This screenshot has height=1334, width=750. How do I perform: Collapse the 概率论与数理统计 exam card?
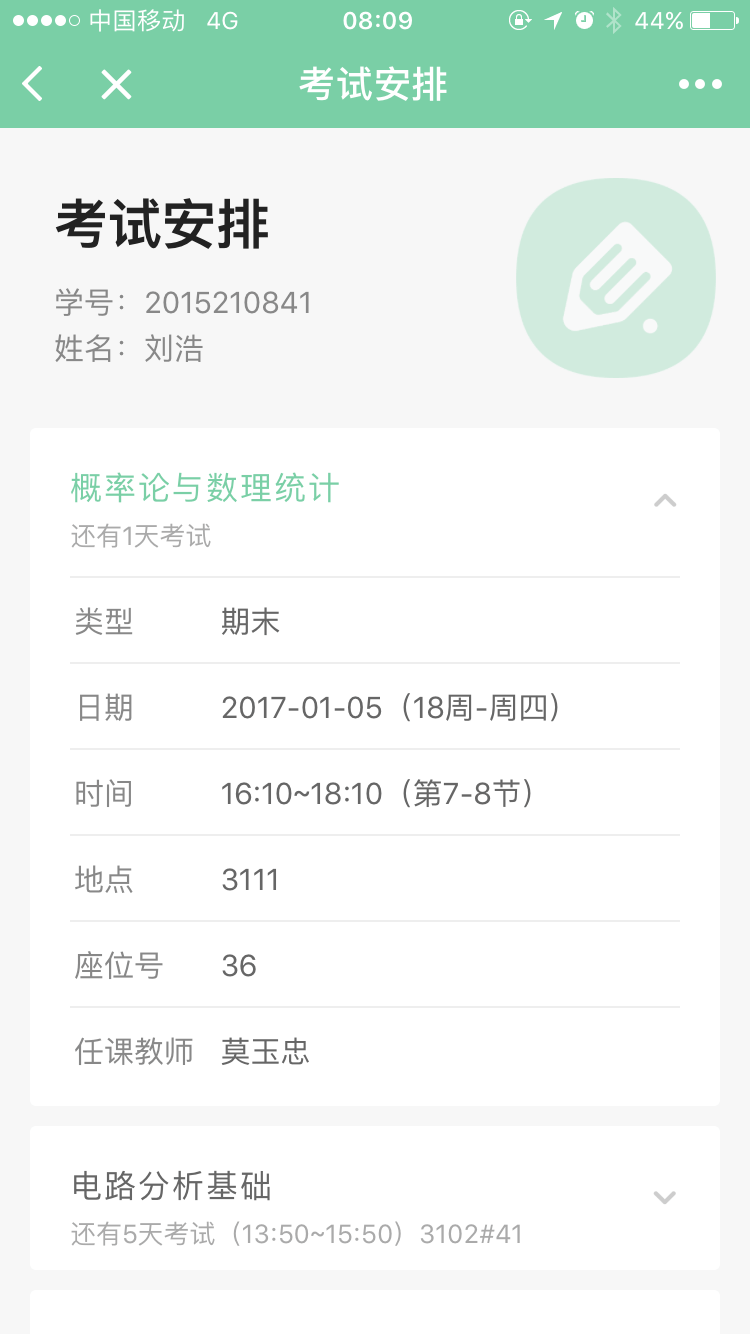coord(665,501)
